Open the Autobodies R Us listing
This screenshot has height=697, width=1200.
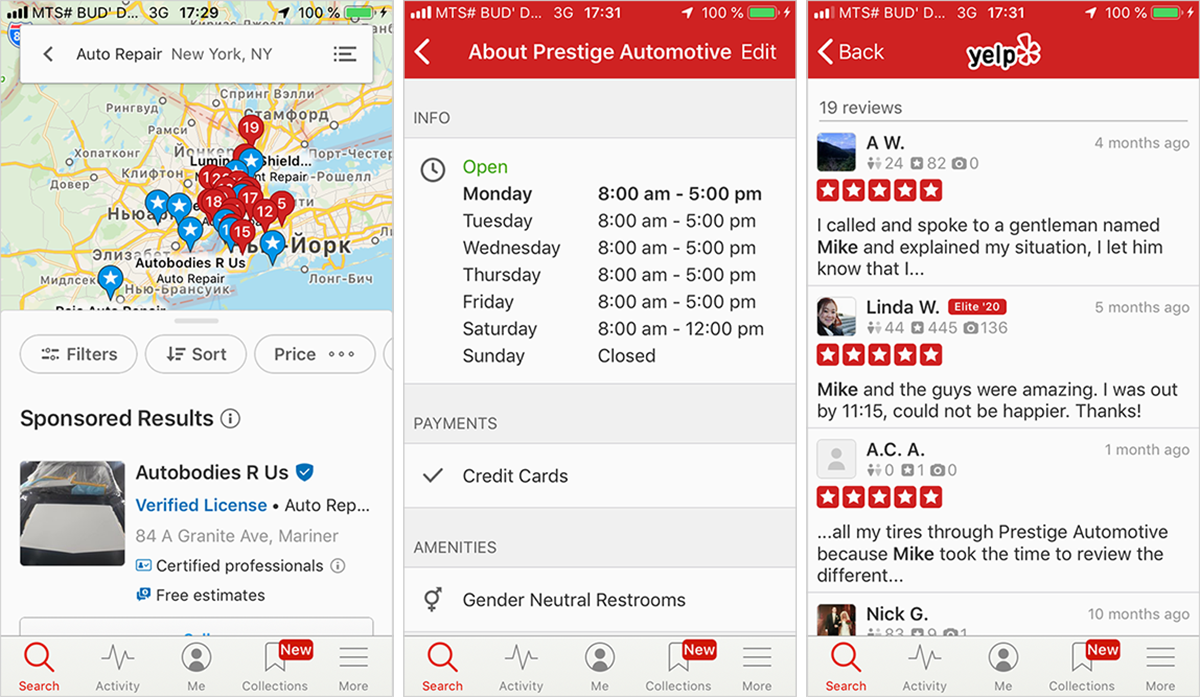coord(212,472)
